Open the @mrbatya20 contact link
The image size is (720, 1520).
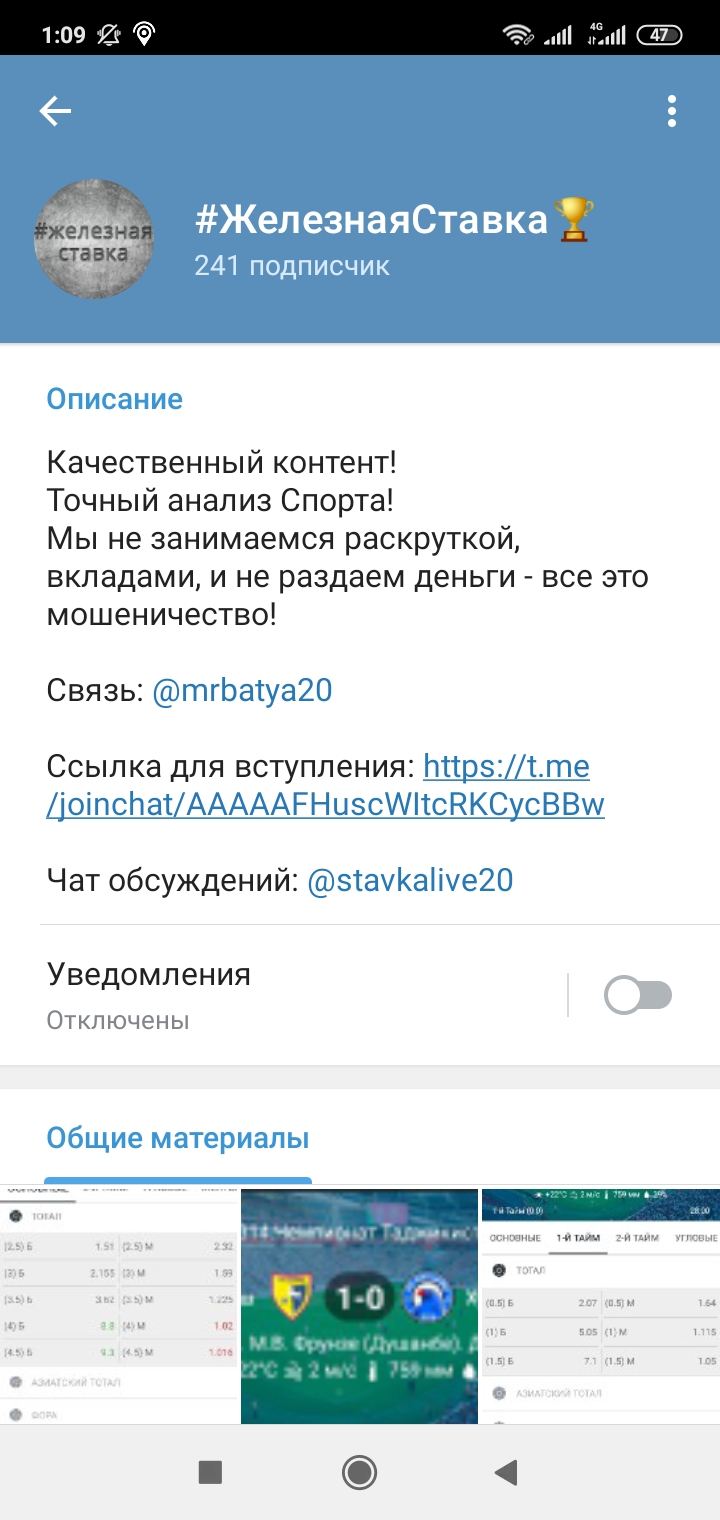pos(242,690)
